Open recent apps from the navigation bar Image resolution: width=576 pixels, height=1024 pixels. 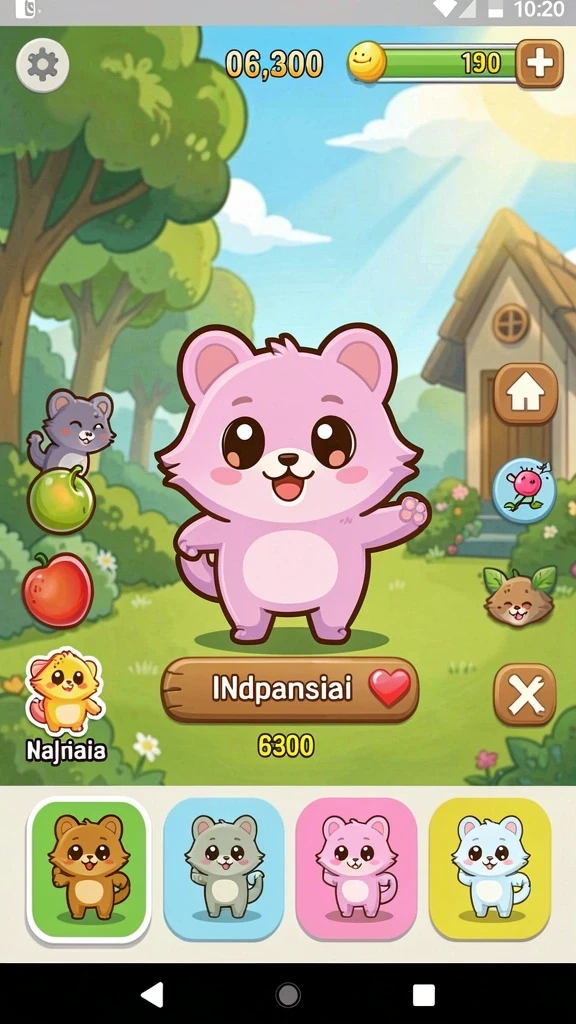coord(423,995)
